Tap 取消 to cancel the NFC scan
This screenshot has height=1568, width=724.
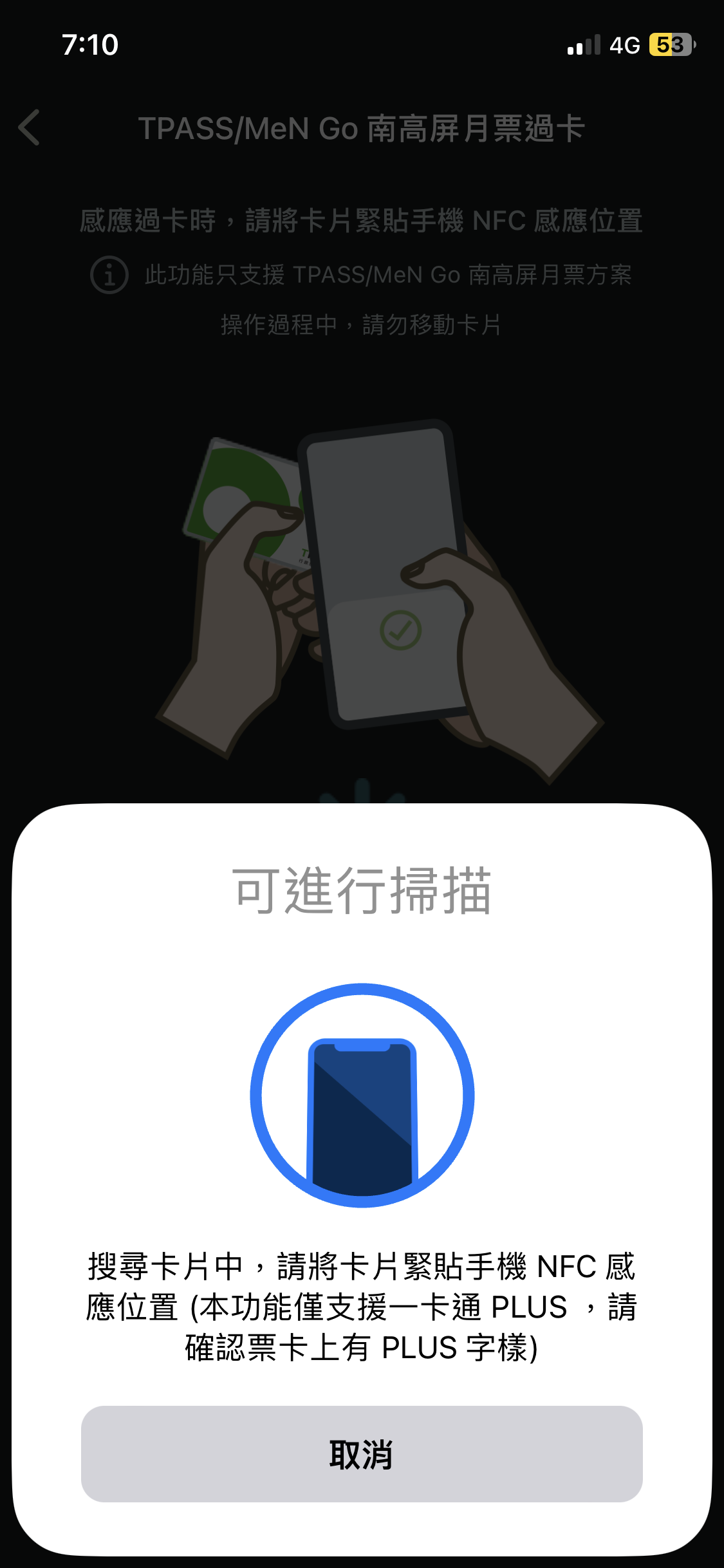(362, 1454)
